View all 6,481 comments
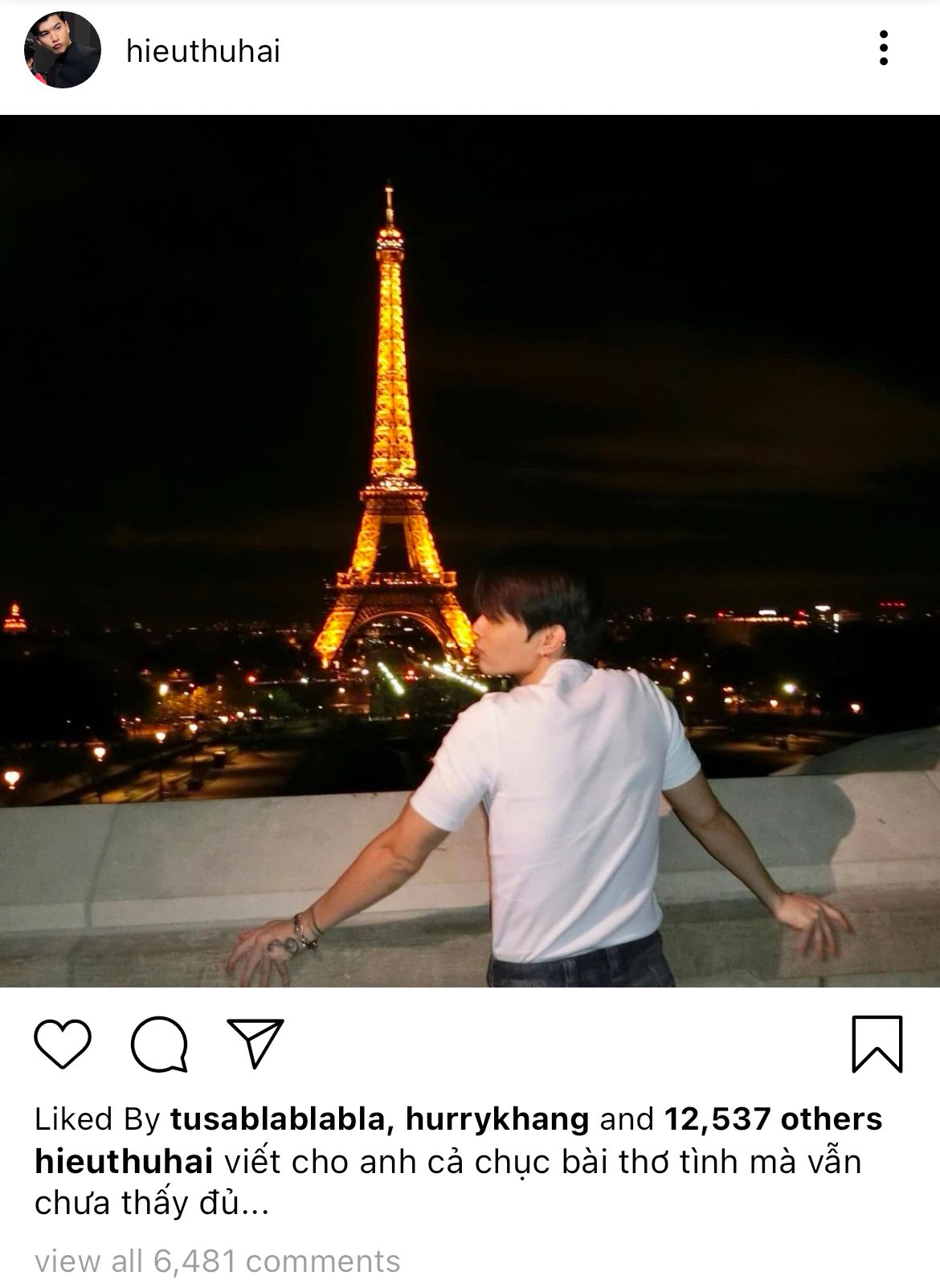The height and width of the screenshot is (1288, 940). (x=217, y=1261)
